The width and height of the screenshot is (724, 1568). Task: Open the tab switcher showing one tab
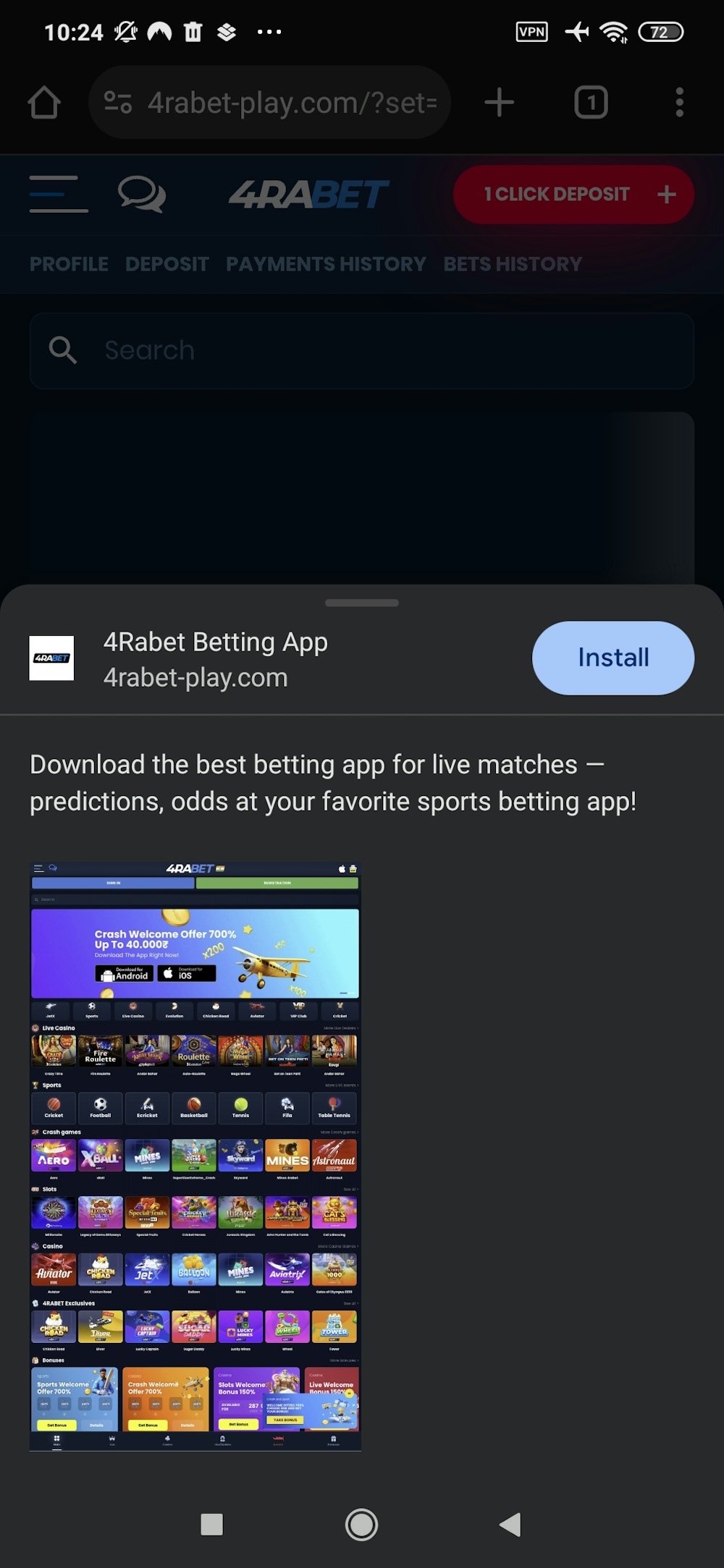point(591,102)
